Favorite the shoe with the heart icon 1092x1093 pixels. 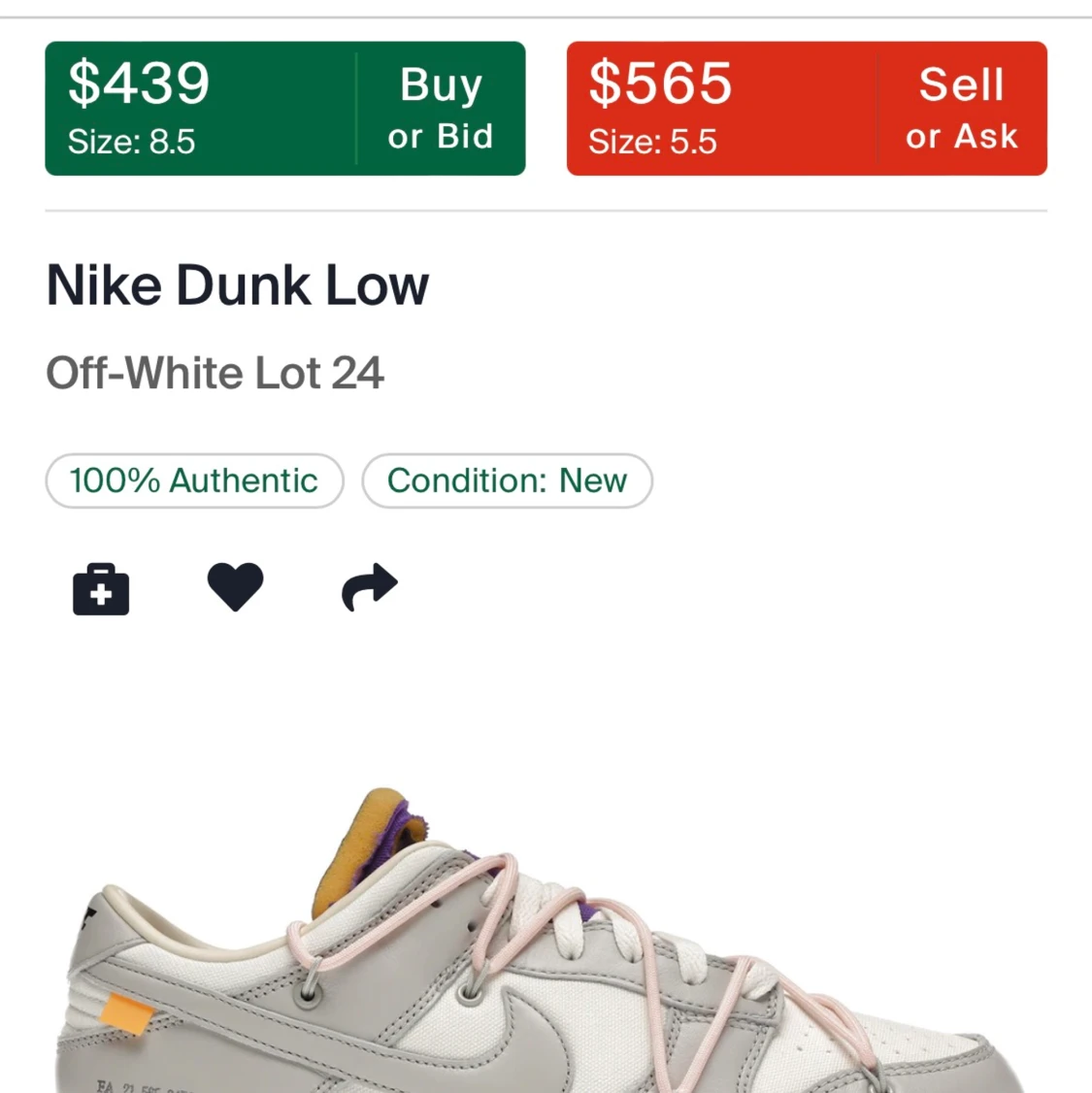236,586
